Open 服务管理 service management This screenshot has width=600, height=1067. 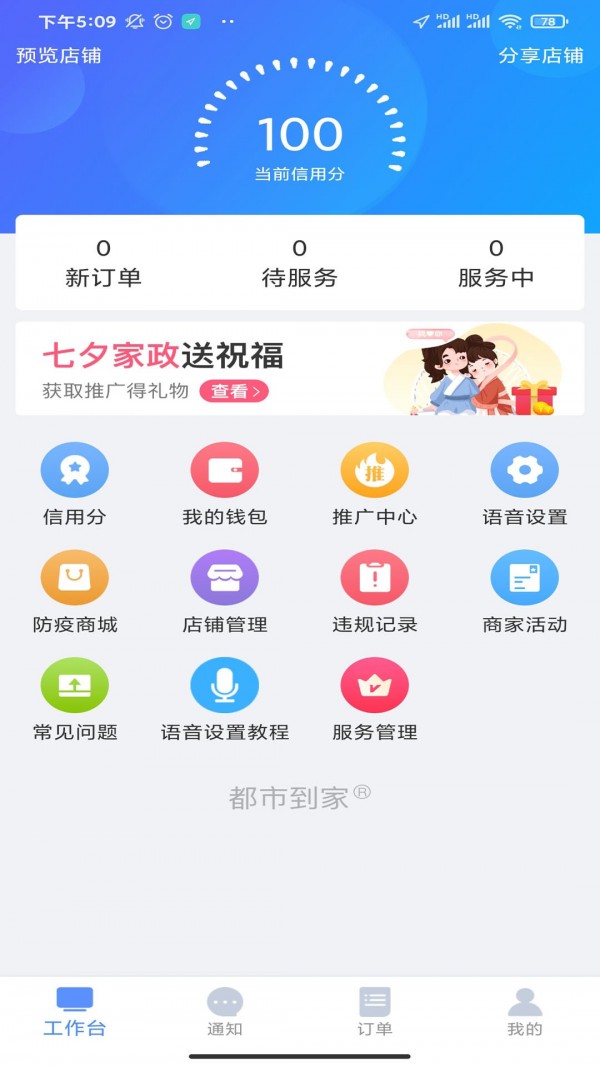click(x=374, y=700)
